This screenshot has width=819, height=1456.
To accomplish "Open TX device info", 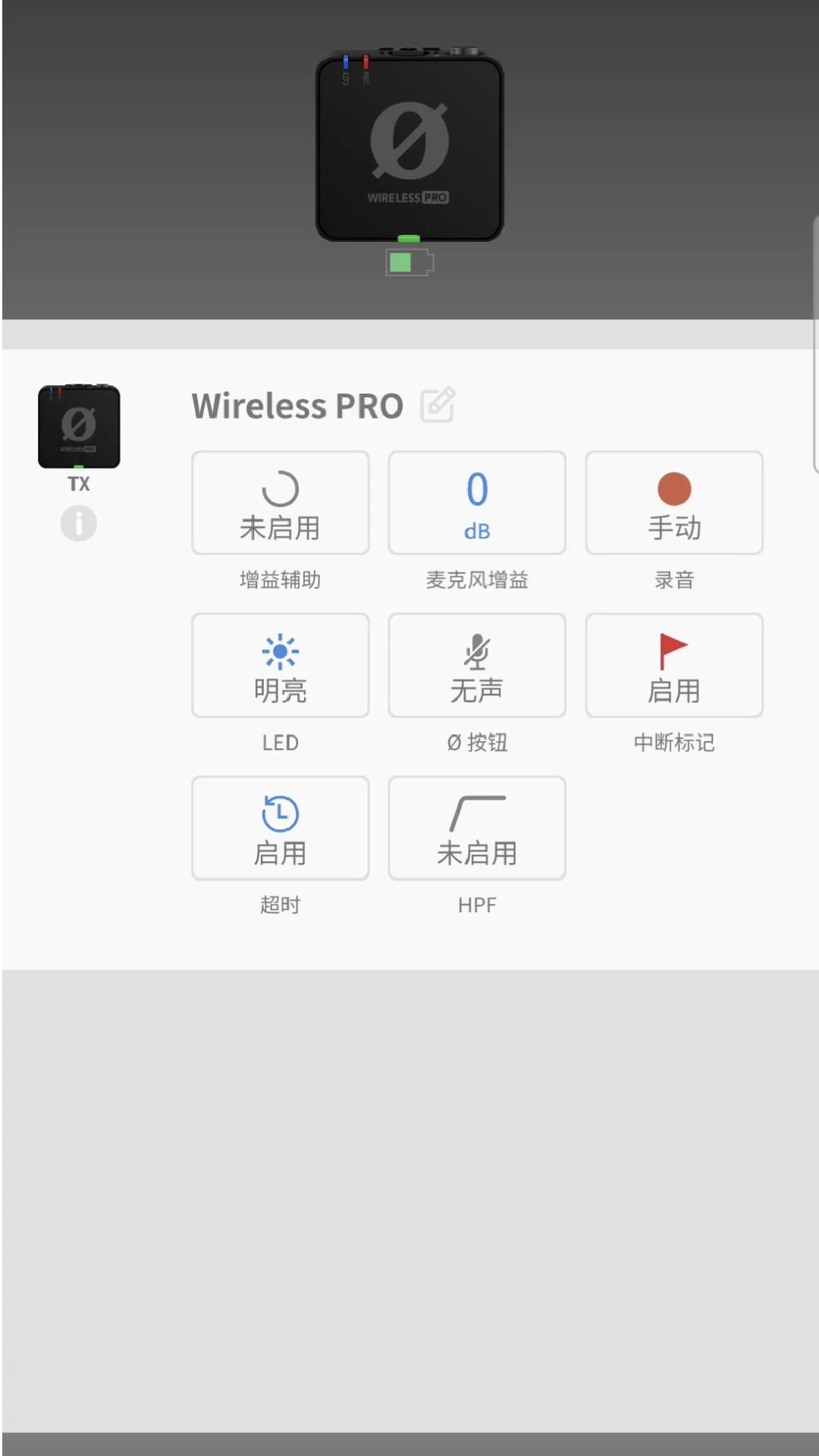I will click(79, 524).
